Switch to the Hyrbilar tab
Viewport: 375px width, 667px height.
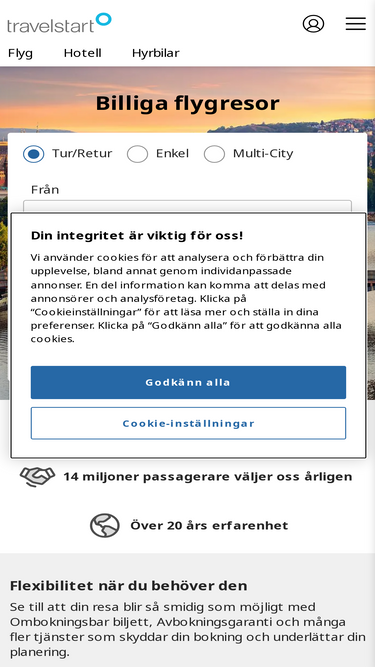[x=156, y=53]
